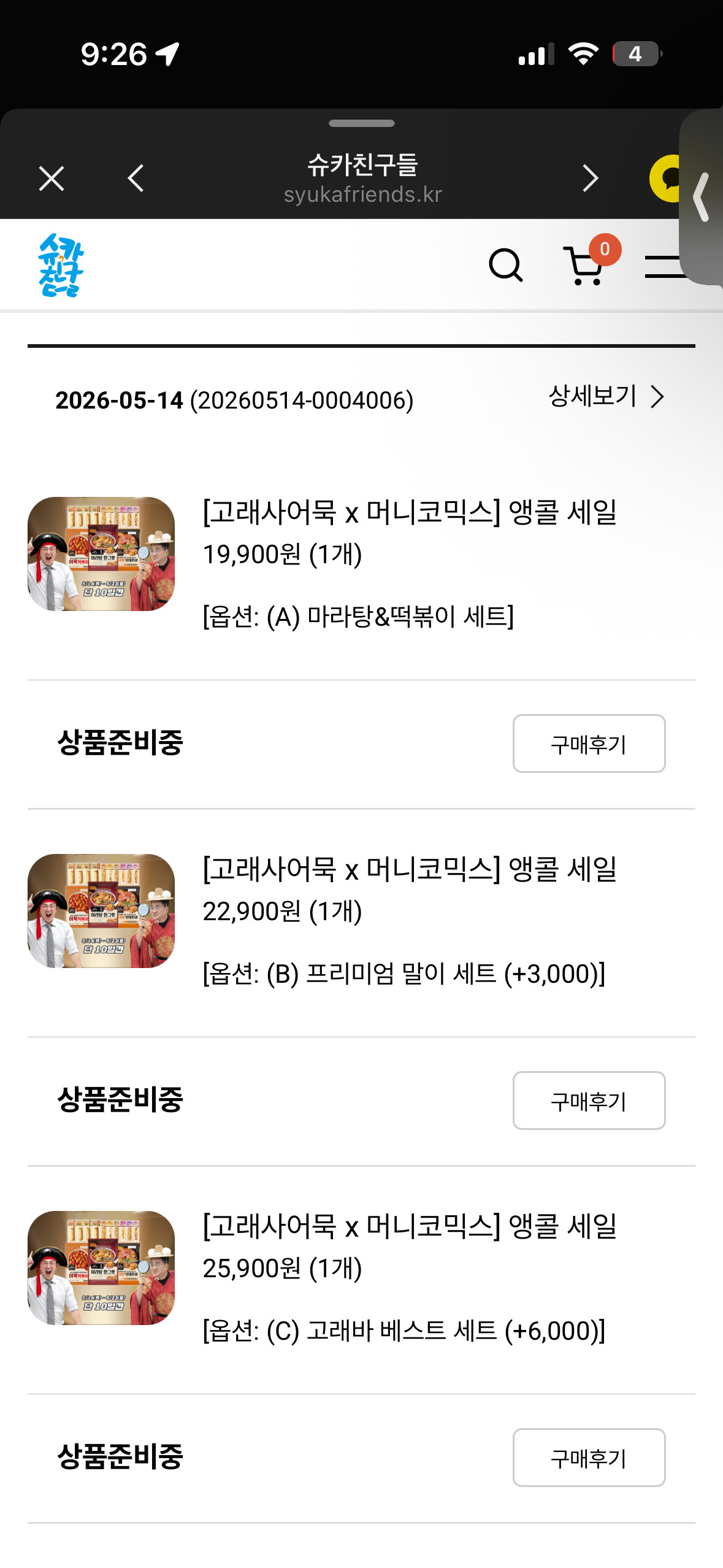Image resolution: width=723 pixels, height=1568 pixels.
Task: Go back to the previous page
Action: pos(136,179)
